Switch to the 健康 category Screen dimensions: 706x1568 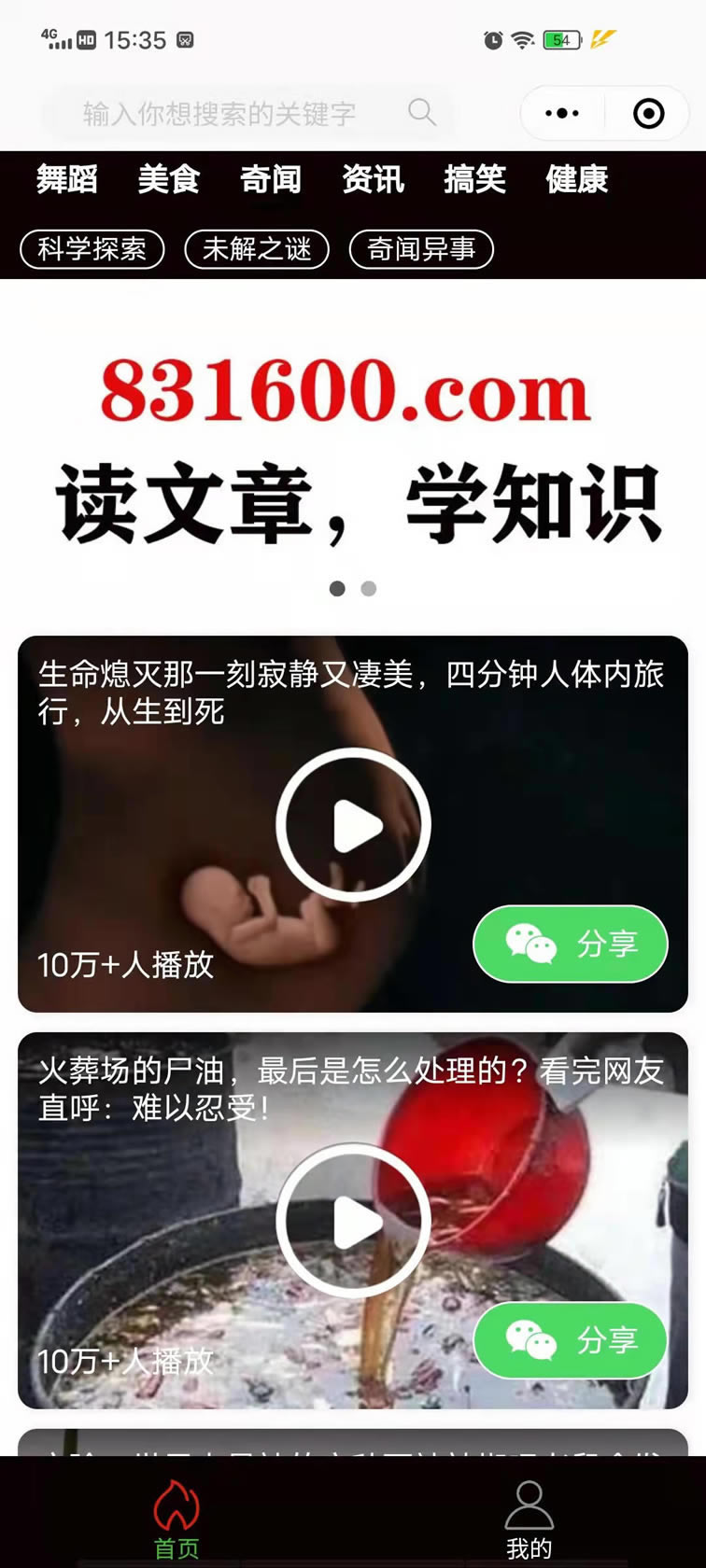(577, 178)
